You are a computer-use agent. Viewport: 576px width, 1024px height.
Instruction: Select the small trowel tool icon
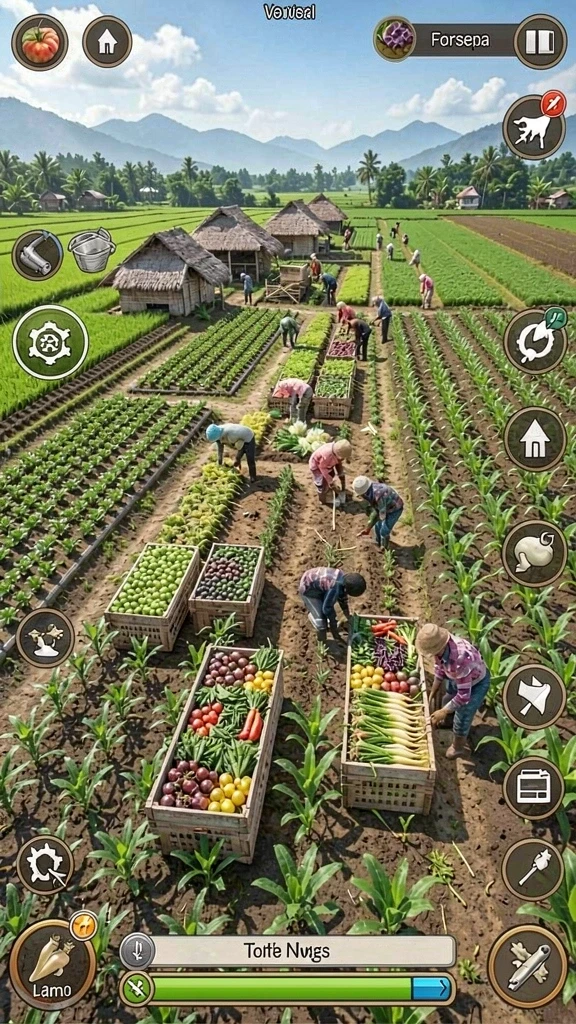point(533,869)
